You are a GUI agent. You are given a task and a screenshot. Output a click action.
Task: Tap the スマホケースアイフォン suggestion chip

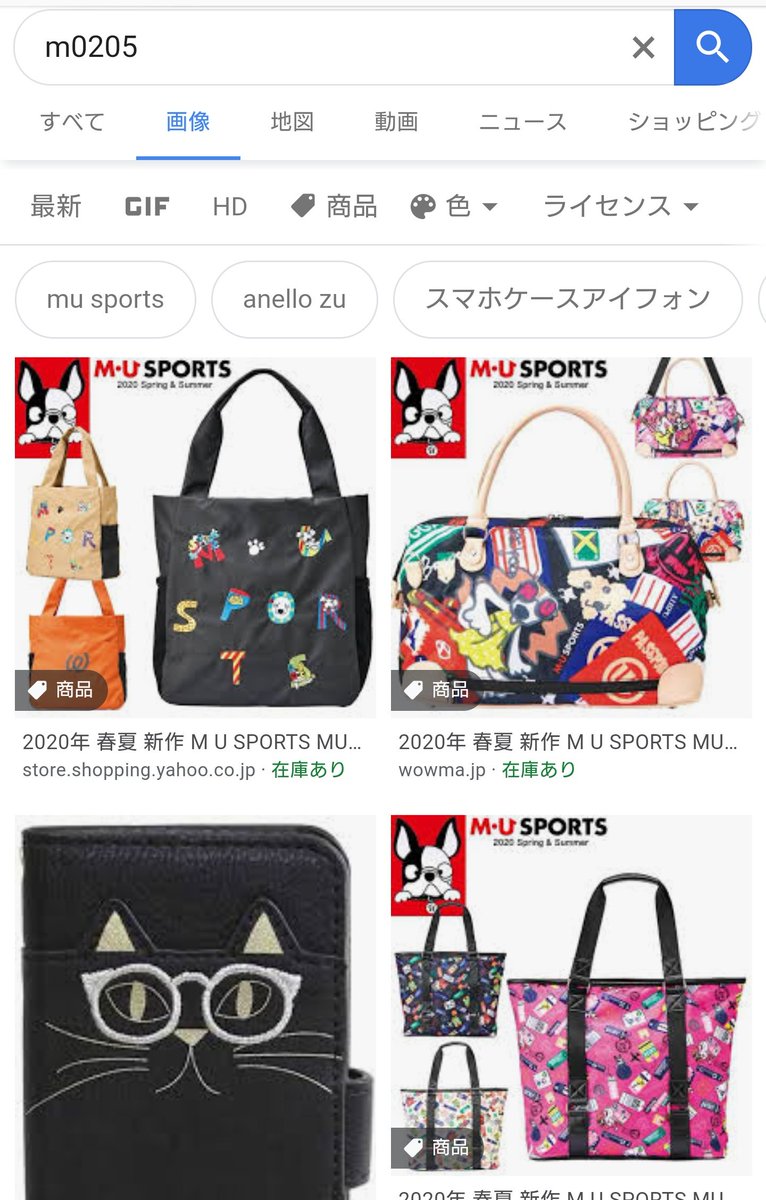tap(567, 299)
